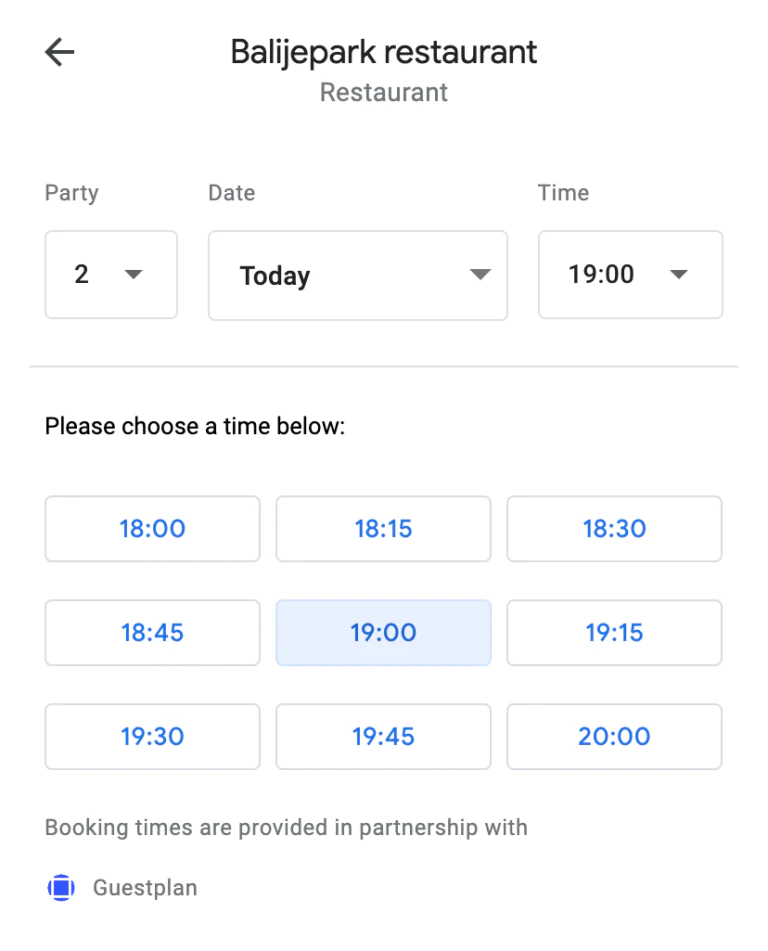This screenshot has width=768, height=951.
Task: Click the Restaurant subtitle text
Action: tap(384, 92)
